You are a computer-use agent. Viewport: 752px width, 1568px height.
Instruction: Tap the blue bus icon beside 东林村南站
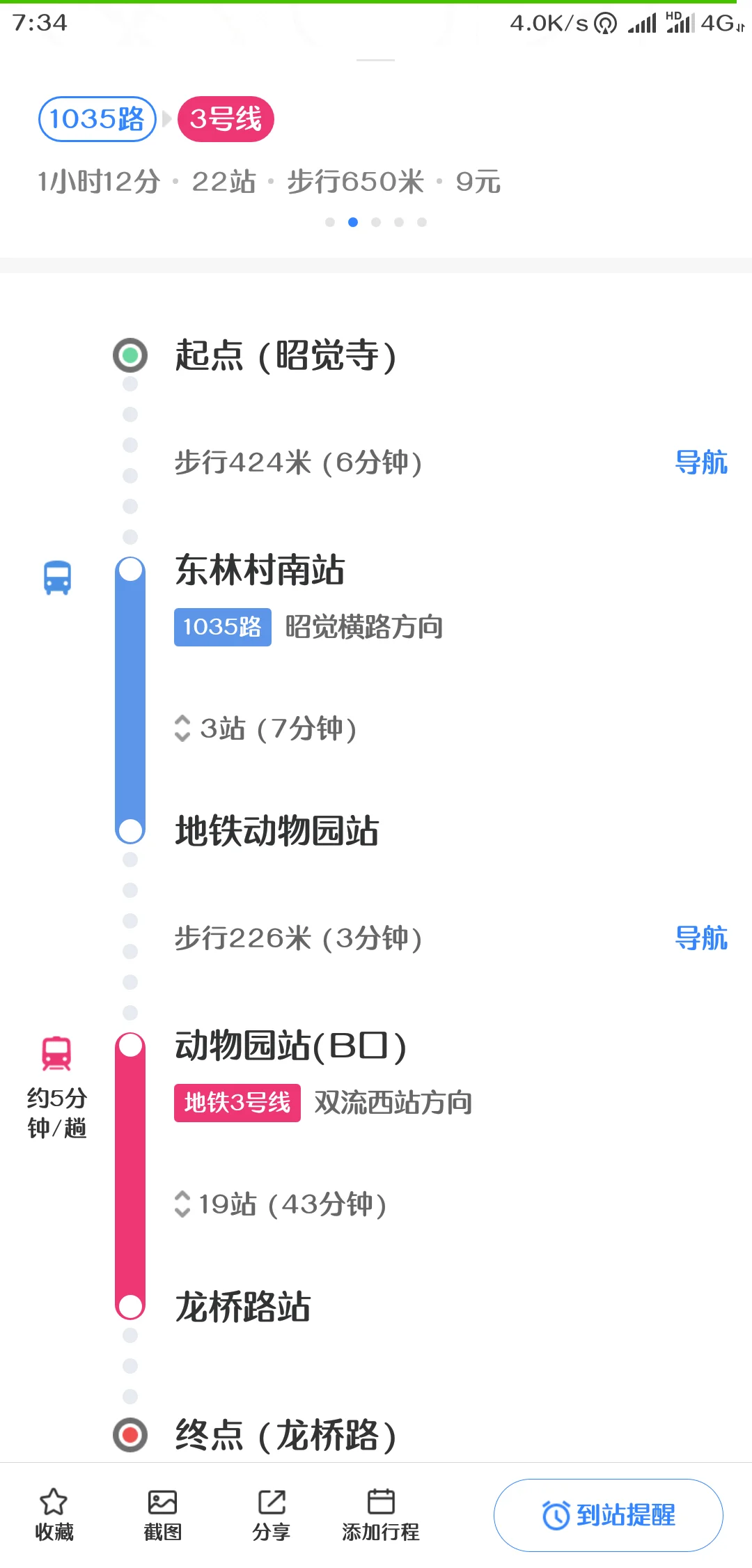click(x=56, y=575)
